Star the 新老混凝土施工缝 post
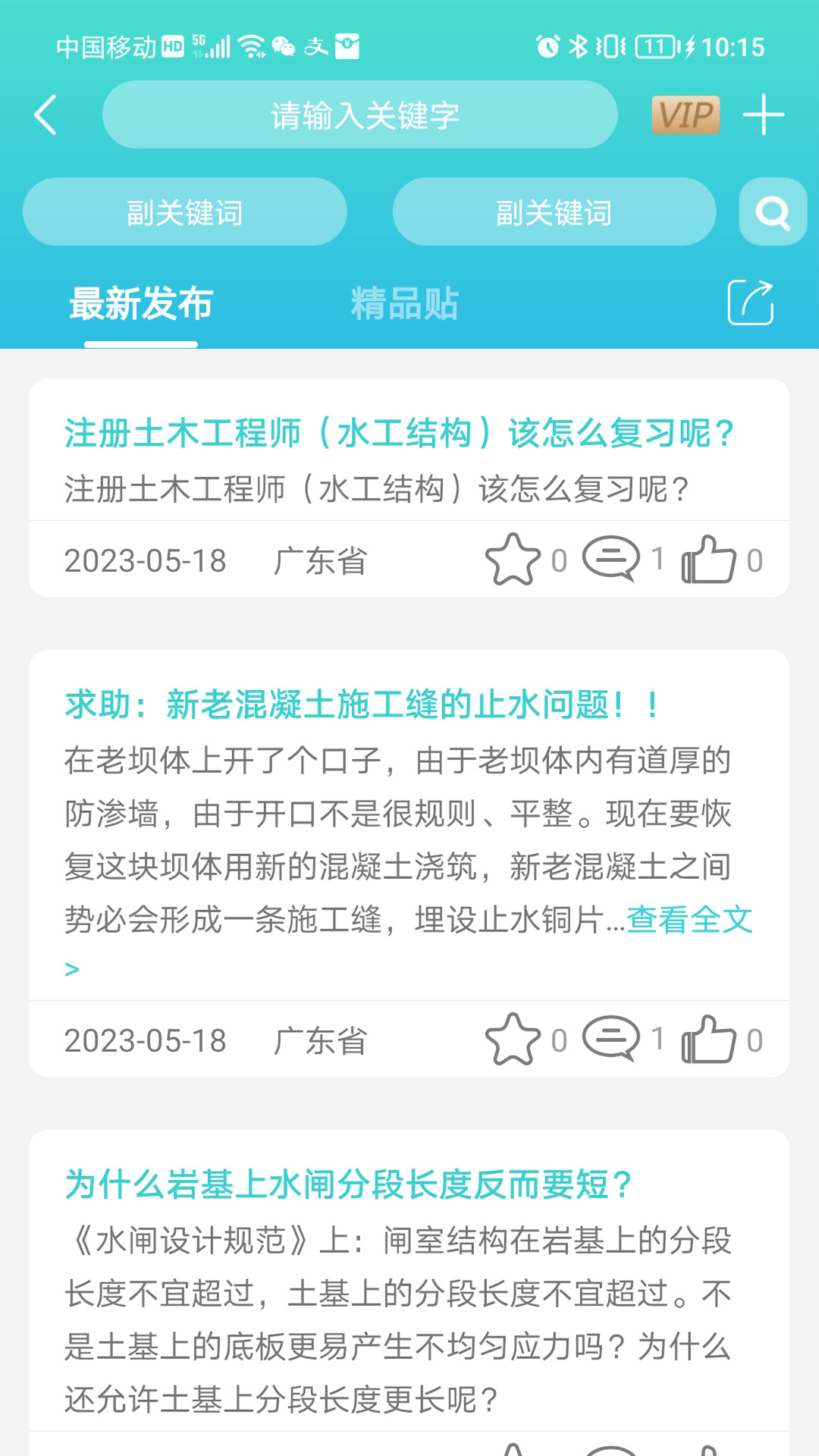This screenshot has height=1456, width=819. [513, 1040]
